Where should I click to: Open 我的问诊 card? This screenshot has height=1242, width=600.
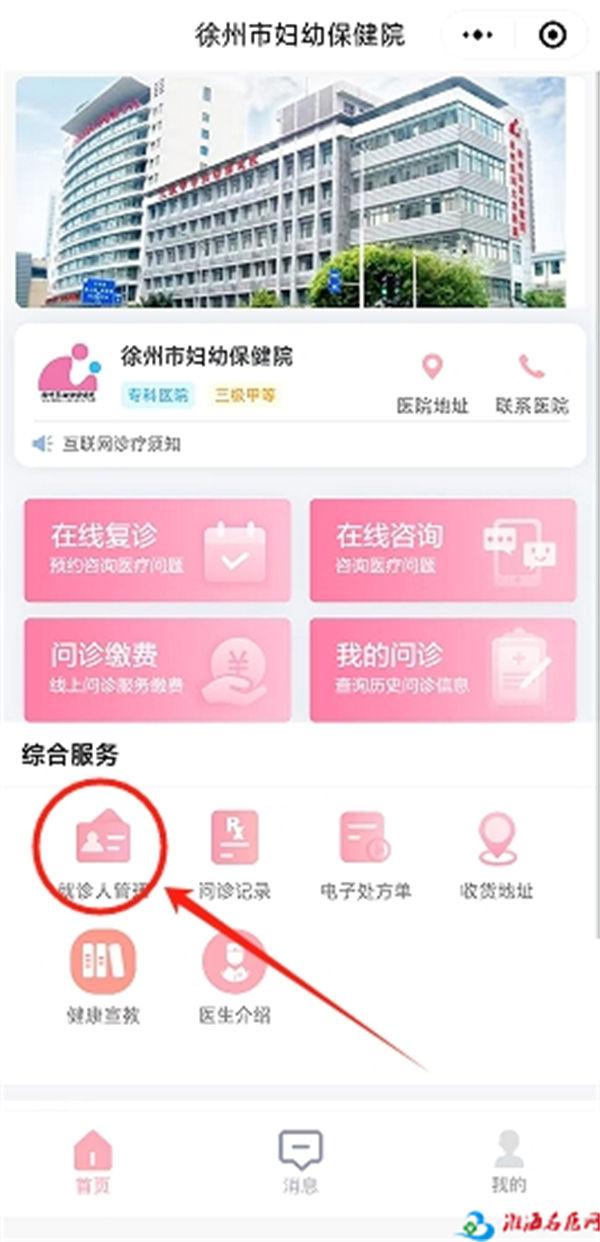(442, 669)
